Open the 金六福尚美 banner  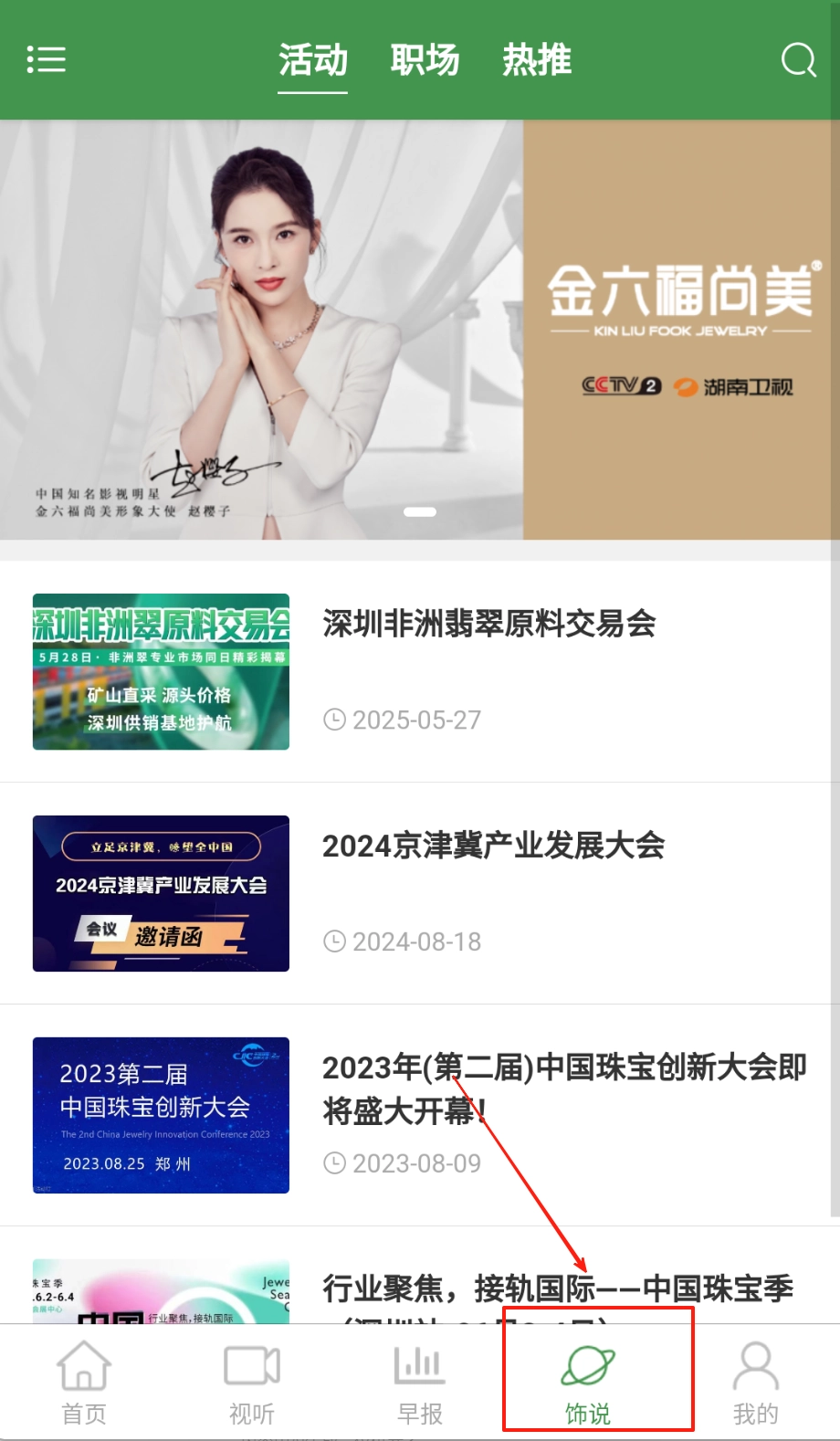[x=420, y=329]
